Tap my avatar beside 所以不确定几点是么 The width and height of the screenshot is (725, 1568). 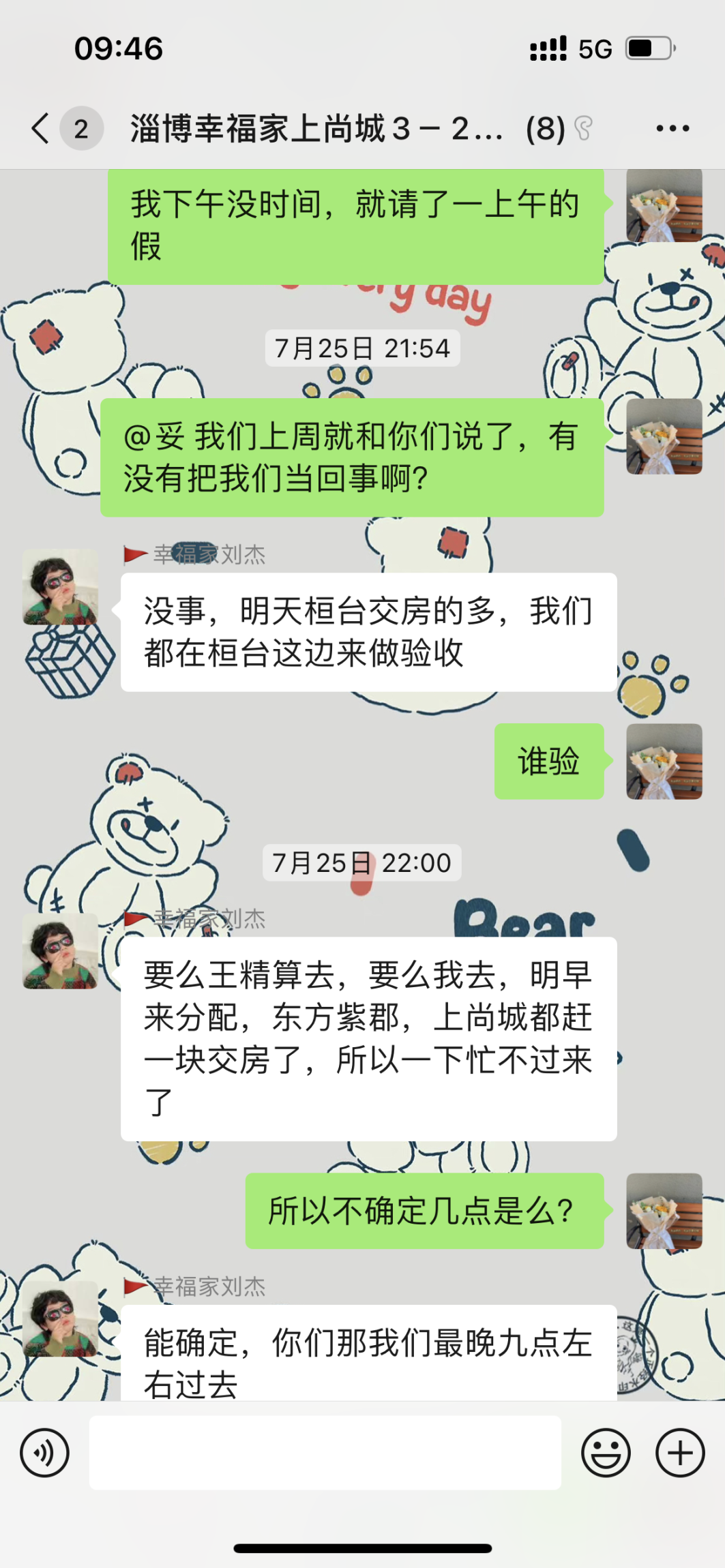click(x=664, y=1211)
